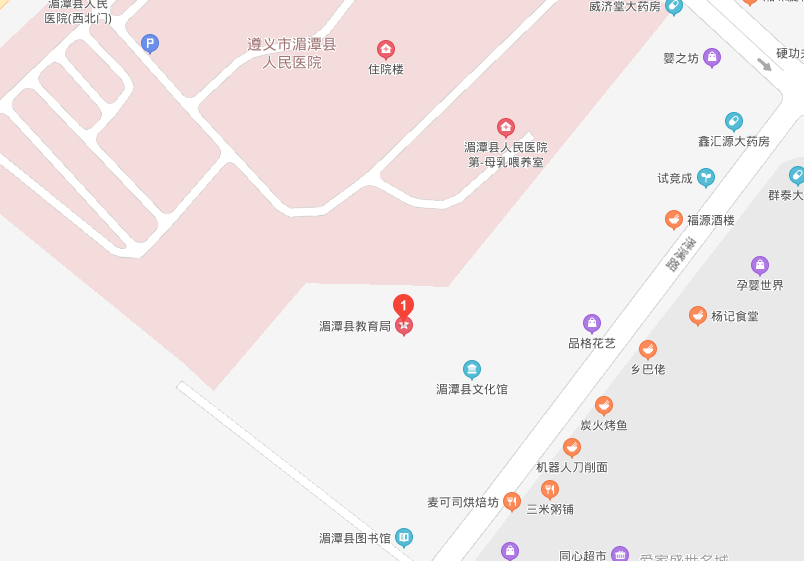Select the parking P marker
The height and width of the screenshot is (561, 804).
[149, 43]
